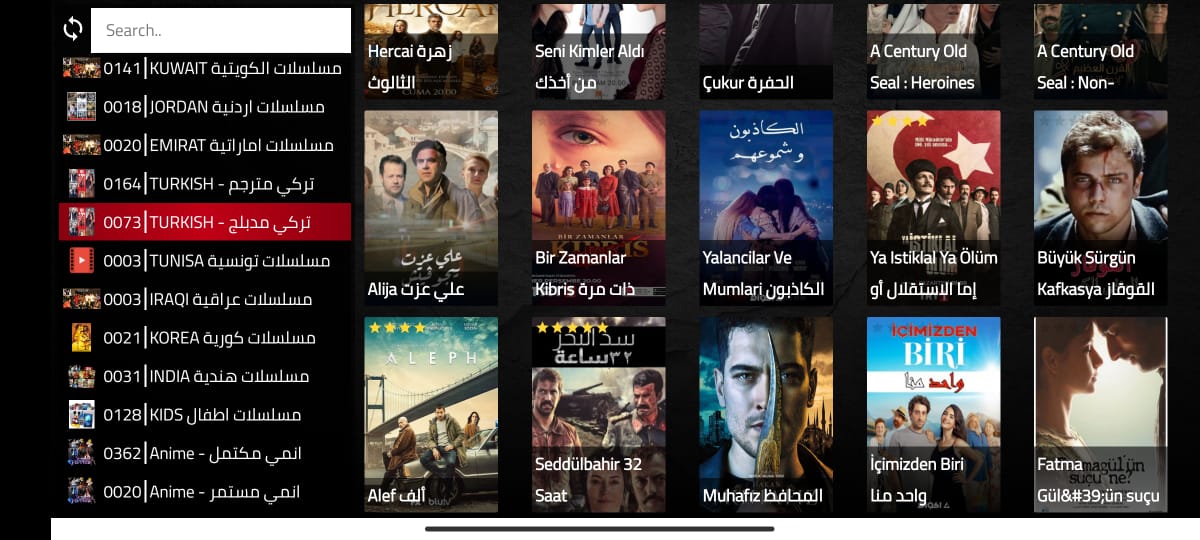The image size is (1200, 540).
Task: Open the Hercai series tile
Action: (x=431, y=50)
